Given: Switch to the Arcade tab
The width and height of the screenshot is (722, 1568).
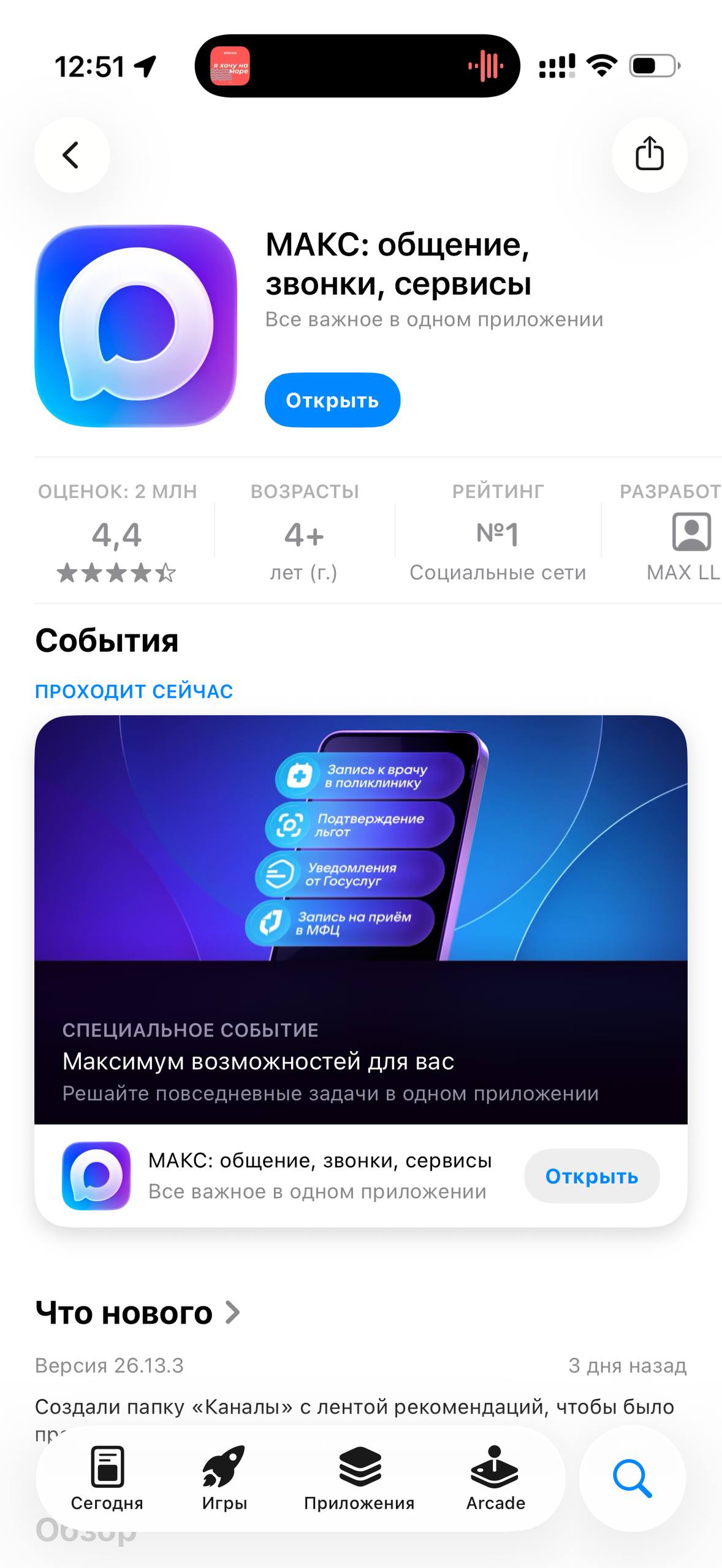Looking at the screenshot, I should click(x=495, y=1477).
